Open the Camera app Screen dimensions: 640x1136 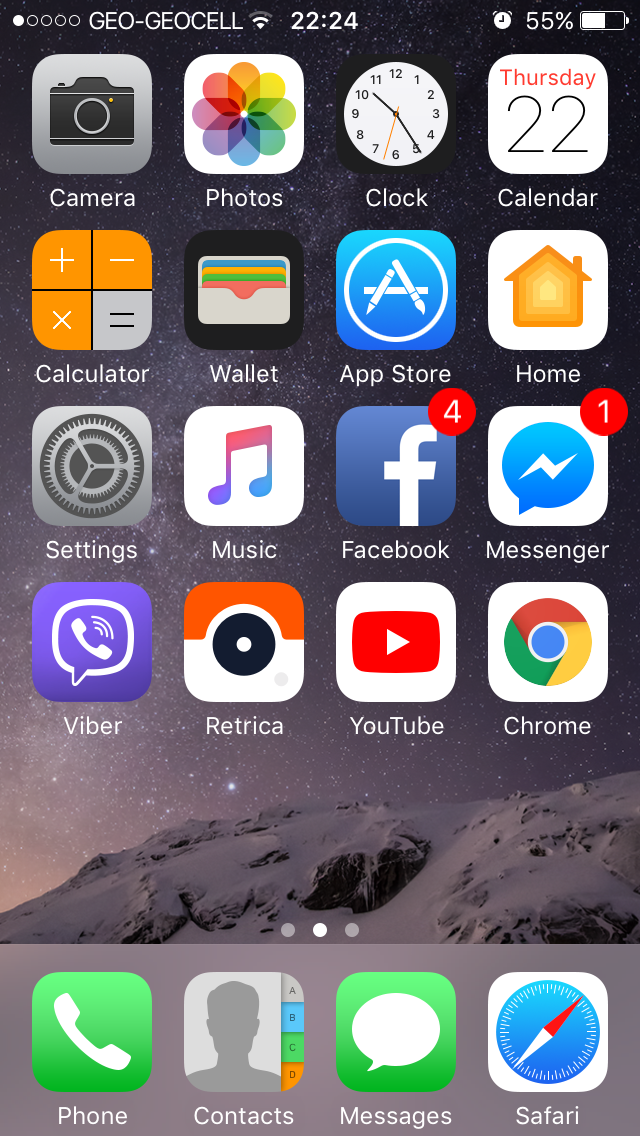pos(92,114)
